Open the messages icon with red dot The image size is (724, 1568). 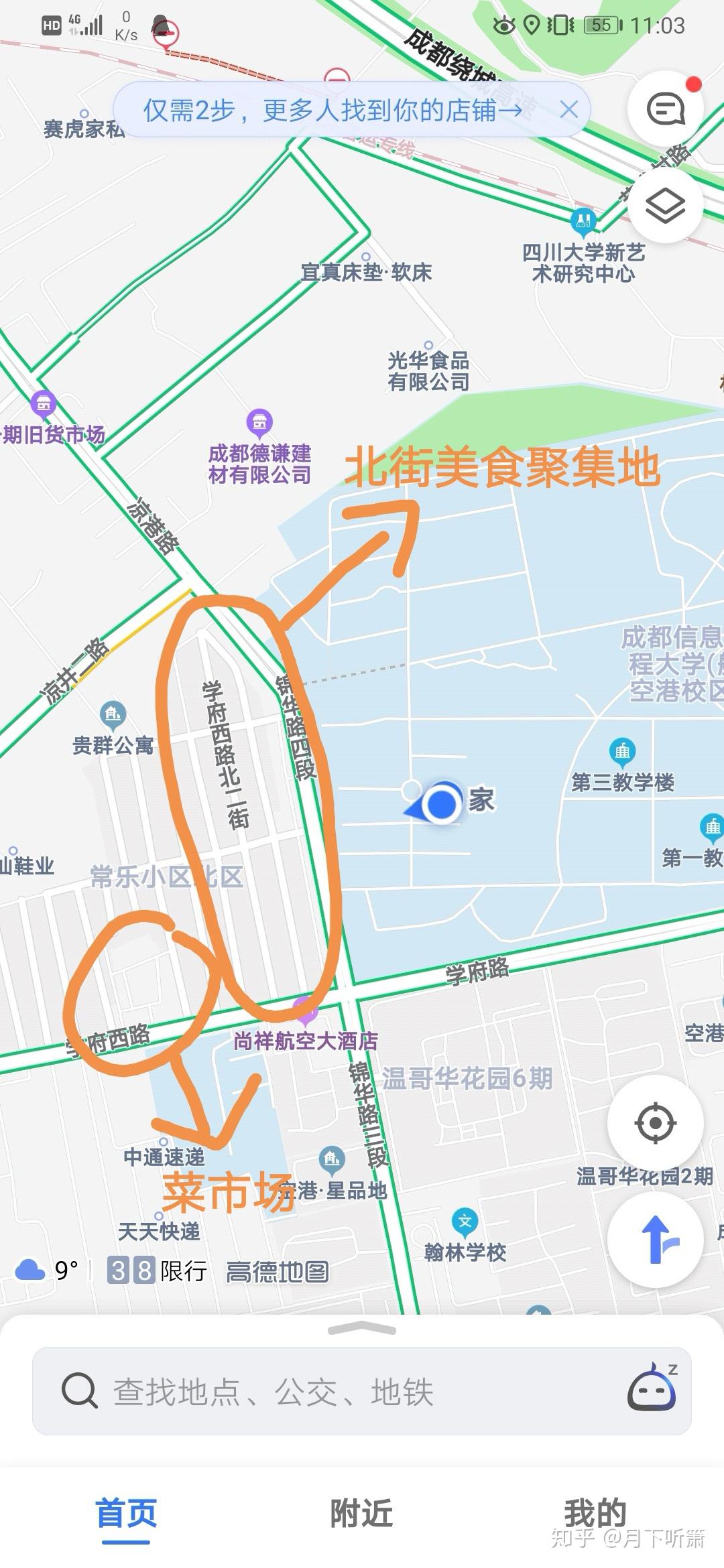[665, 109]
